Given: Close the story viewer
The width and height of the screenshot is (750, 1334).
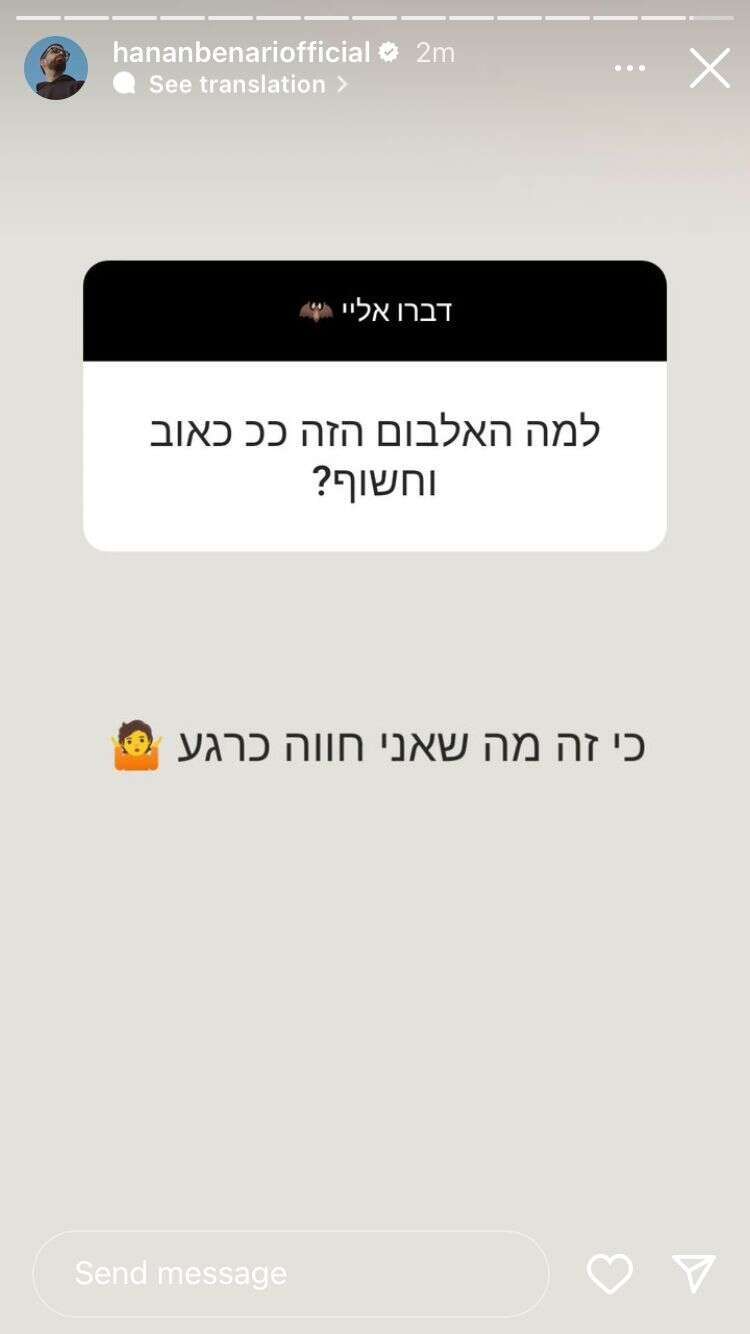Looking at the screenshot, I should [709, 68].
